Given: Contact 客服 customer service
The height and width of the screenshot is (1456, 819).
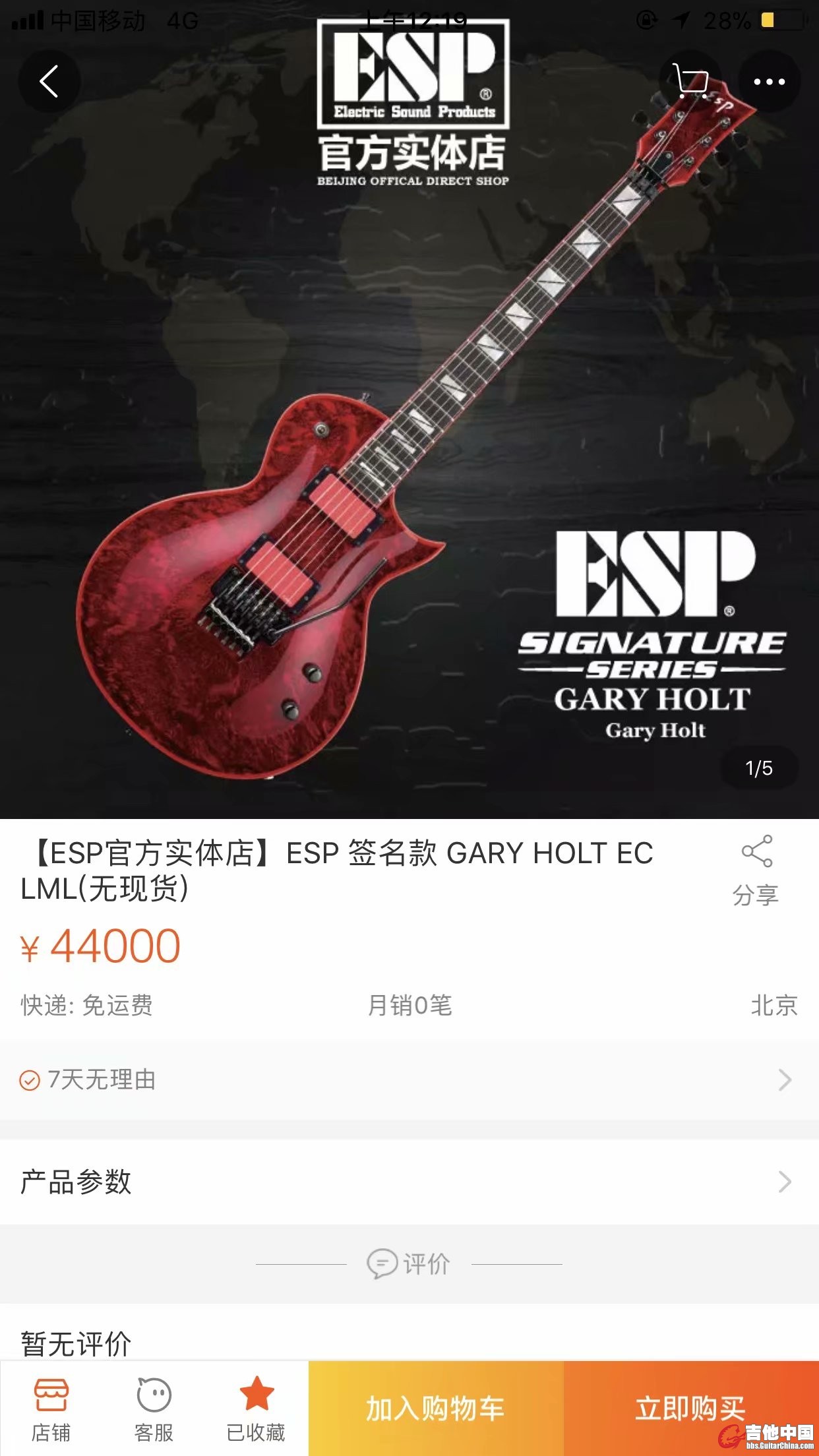Looking at the screenshot, I should 154,1409.
